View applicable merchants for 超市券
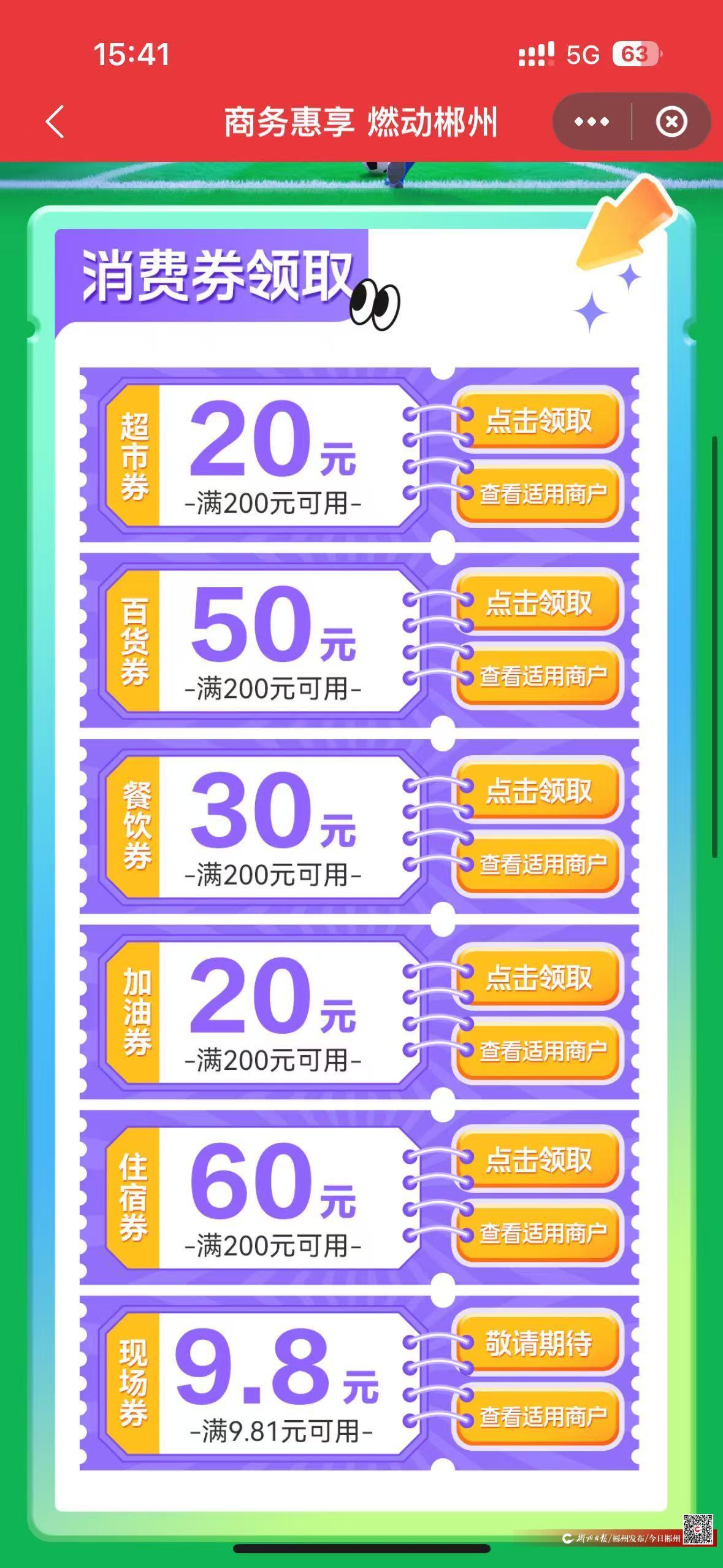The height and width of the screenshot is (1568, 723). (x=542, y=494)
